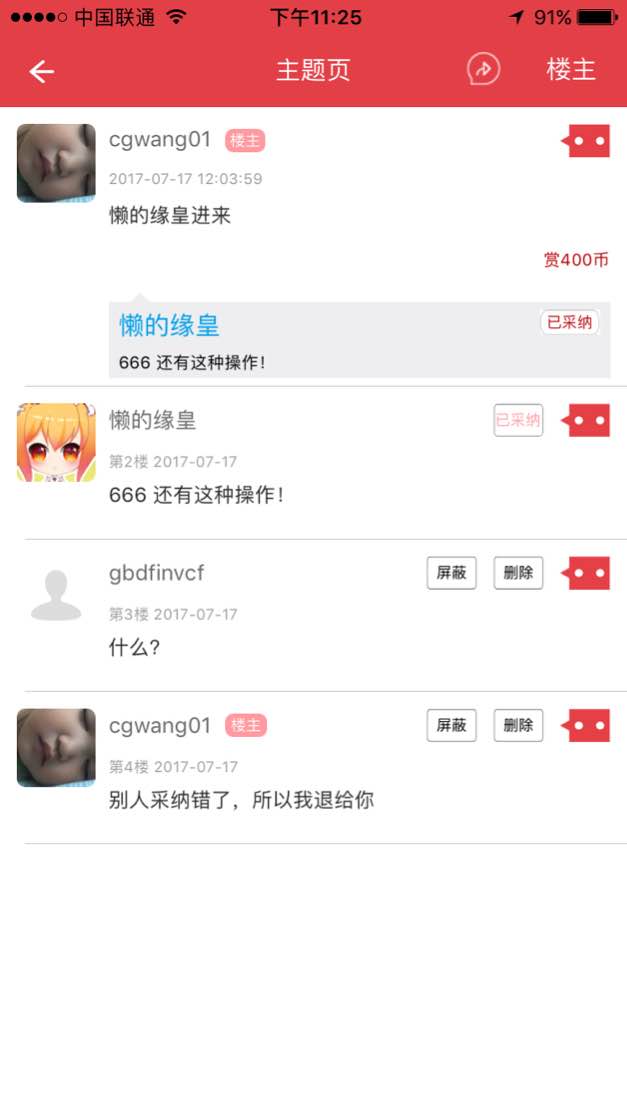Open 懒的缘皇 profile link in the quoted reply

(x=169, y=325)
